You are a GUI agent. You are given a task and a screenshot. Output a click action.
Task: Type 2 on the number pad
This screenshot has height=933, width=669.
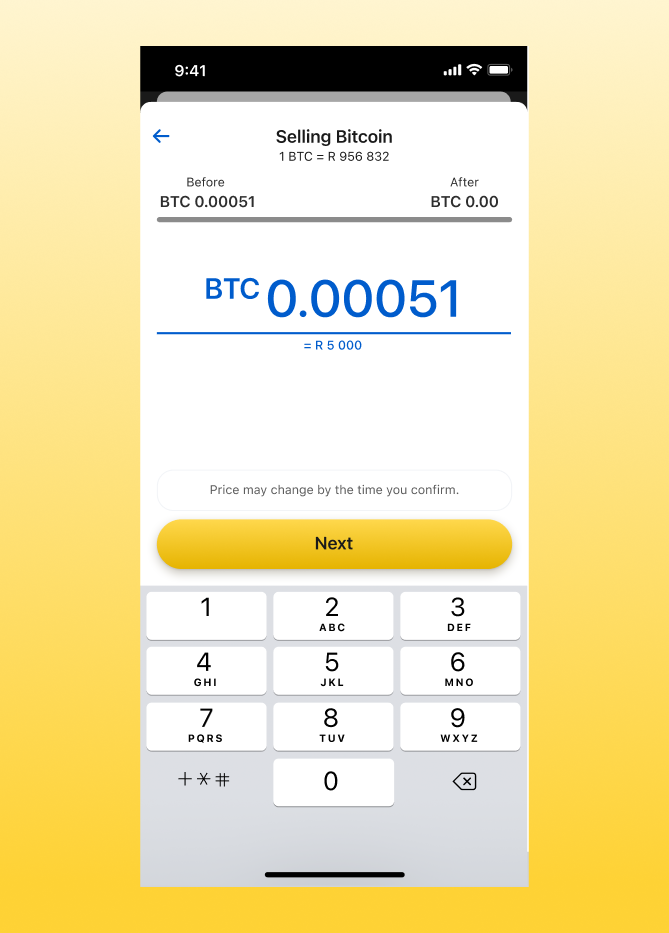[x=333, y=615]
